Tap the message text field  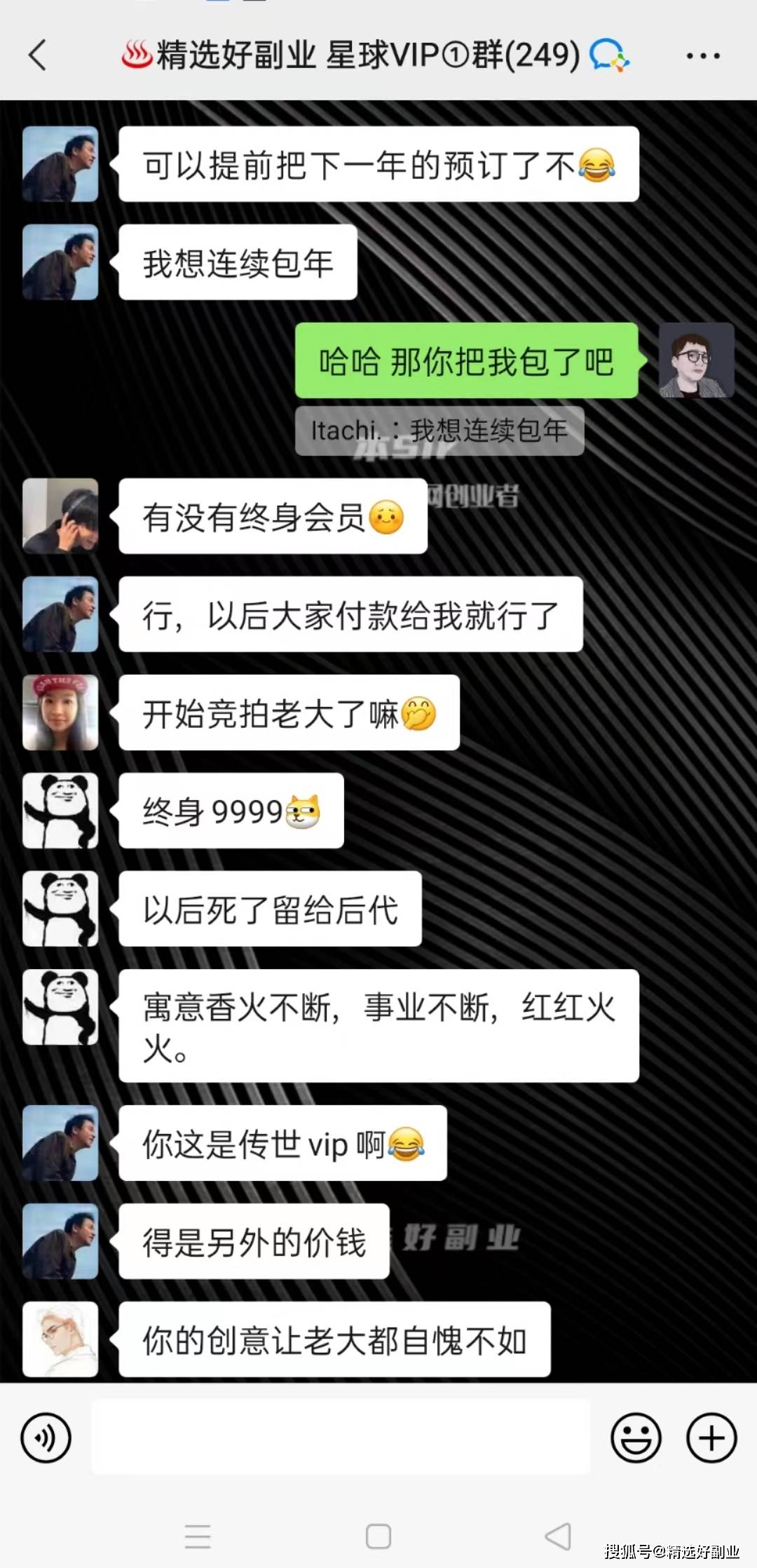pos(341,1438)
